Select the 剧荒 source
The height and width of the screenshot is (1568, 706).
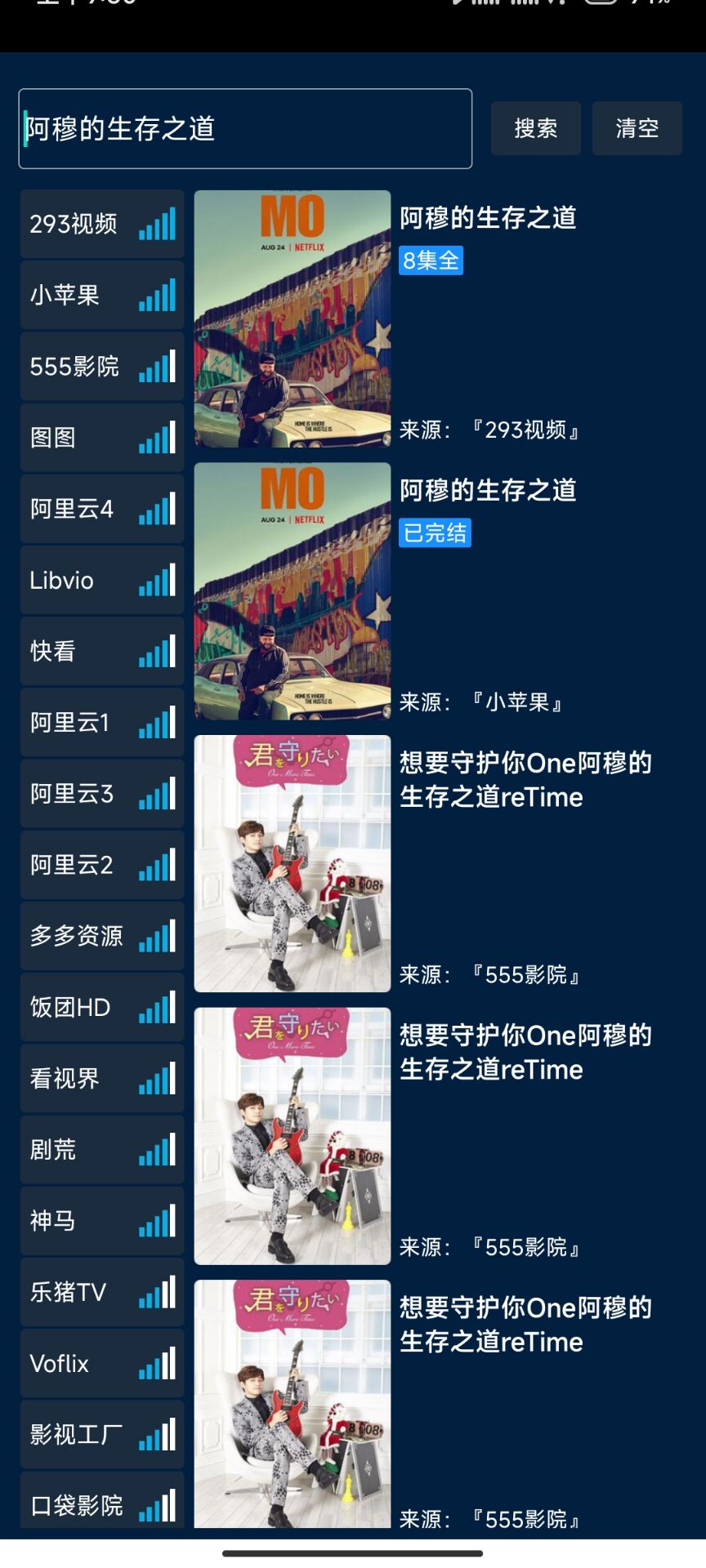pos(102,1150)
